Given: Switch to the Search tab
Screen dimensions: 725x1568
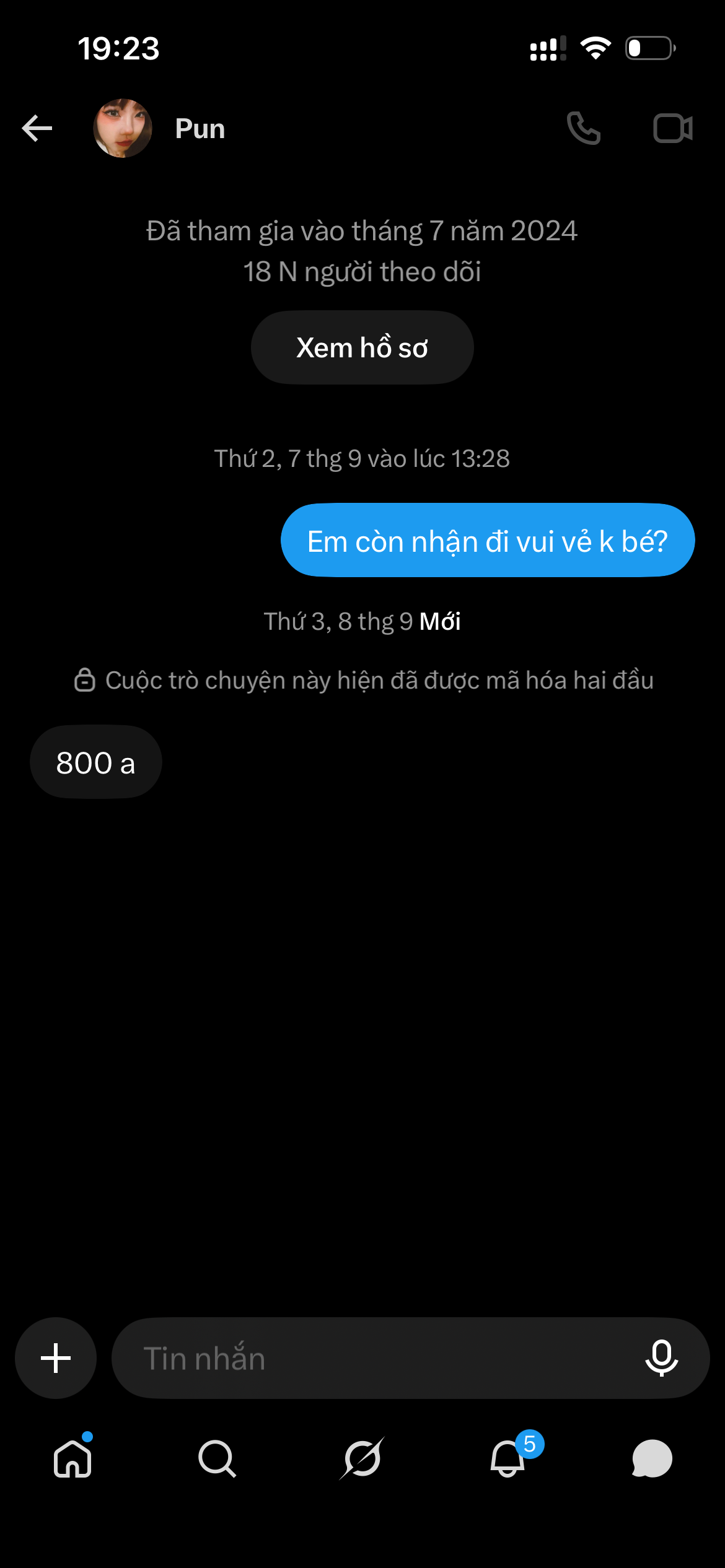Looking at the screenshot, I should click(217, 1458).
